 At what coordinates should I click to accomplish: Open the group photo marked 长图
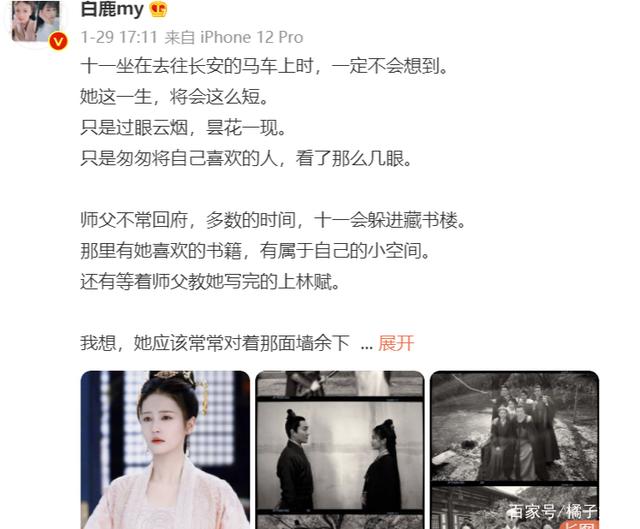coord(514,450)
